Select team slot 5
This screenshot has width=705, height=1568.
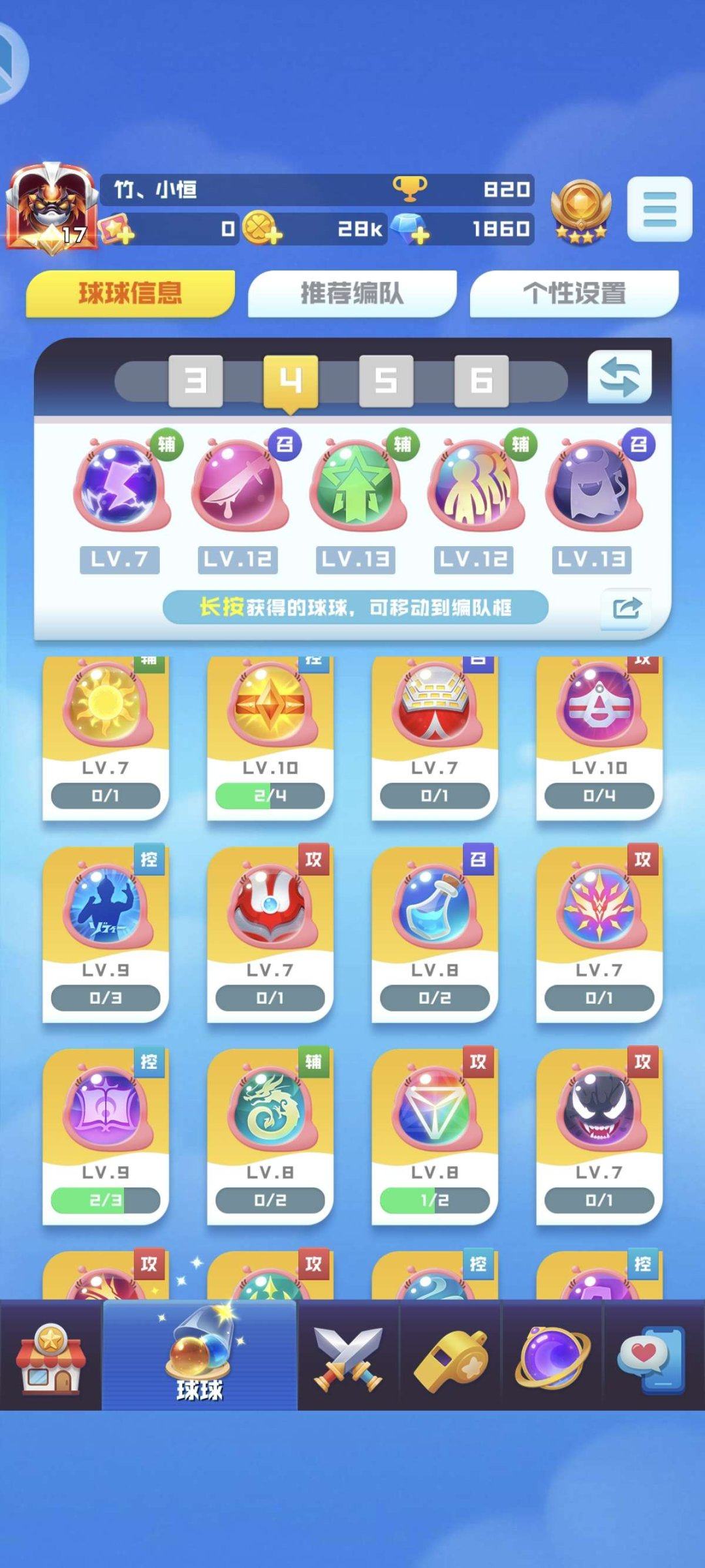click(386, 380)
